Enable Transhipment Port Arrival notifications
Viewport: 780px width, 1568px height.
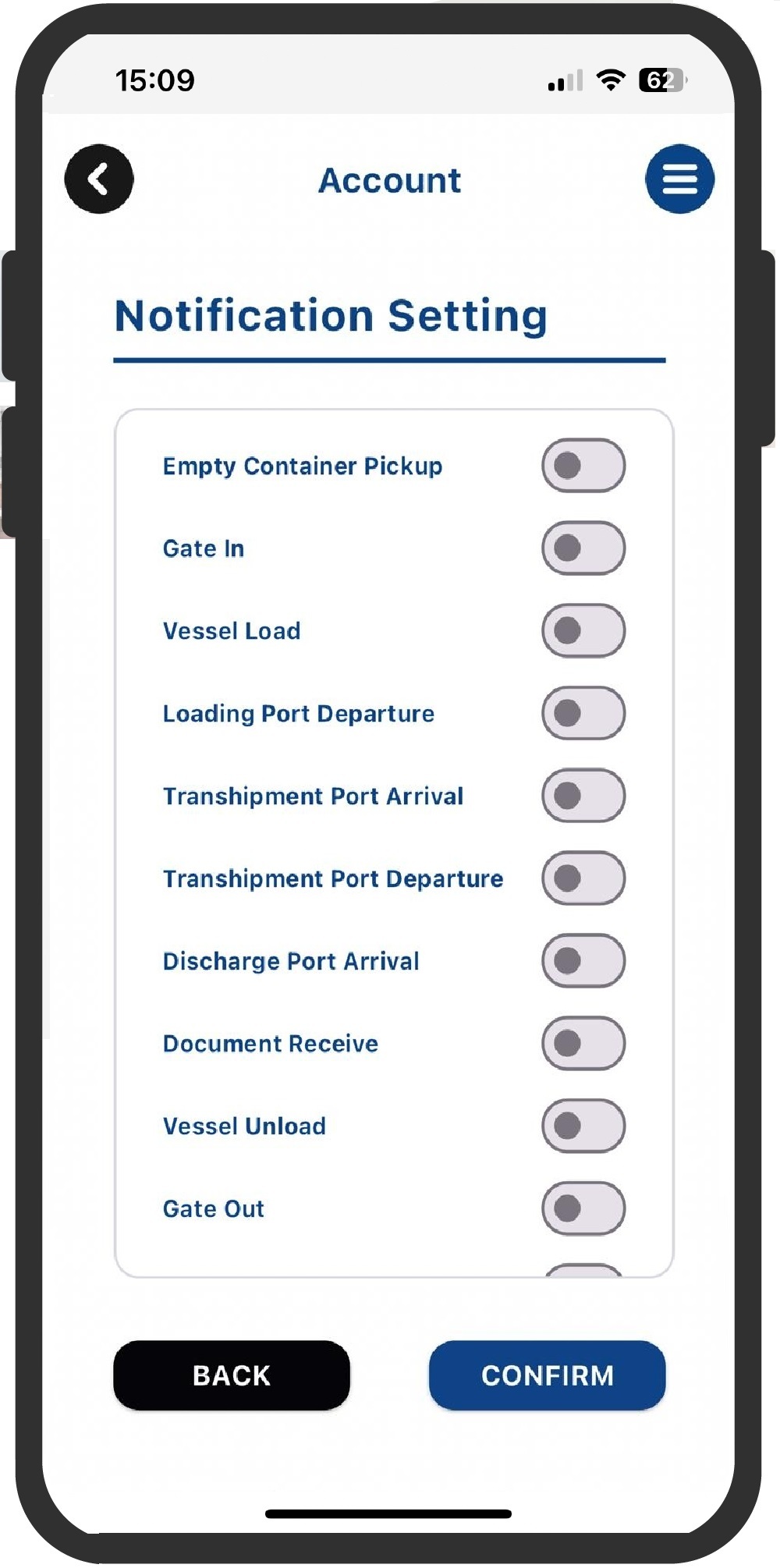pyautogui.click(x=583, y=796)
